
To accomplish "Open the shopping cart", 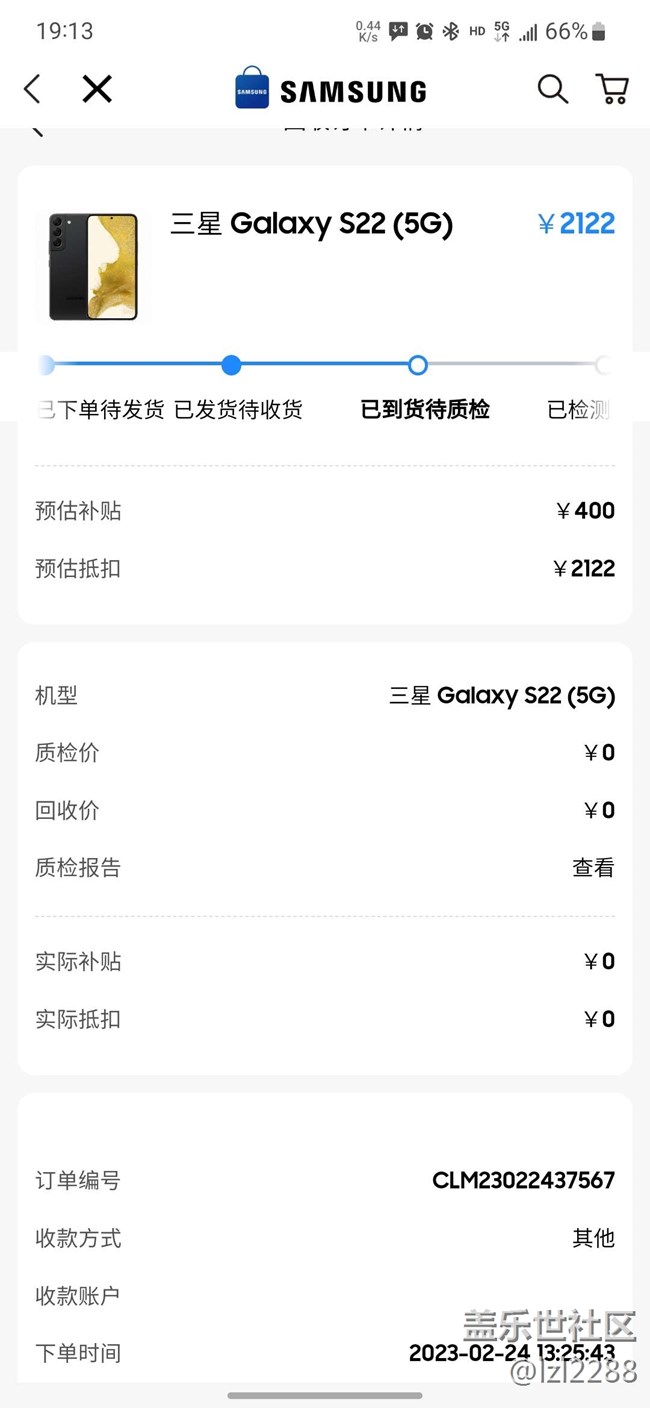I will (612, 89).
